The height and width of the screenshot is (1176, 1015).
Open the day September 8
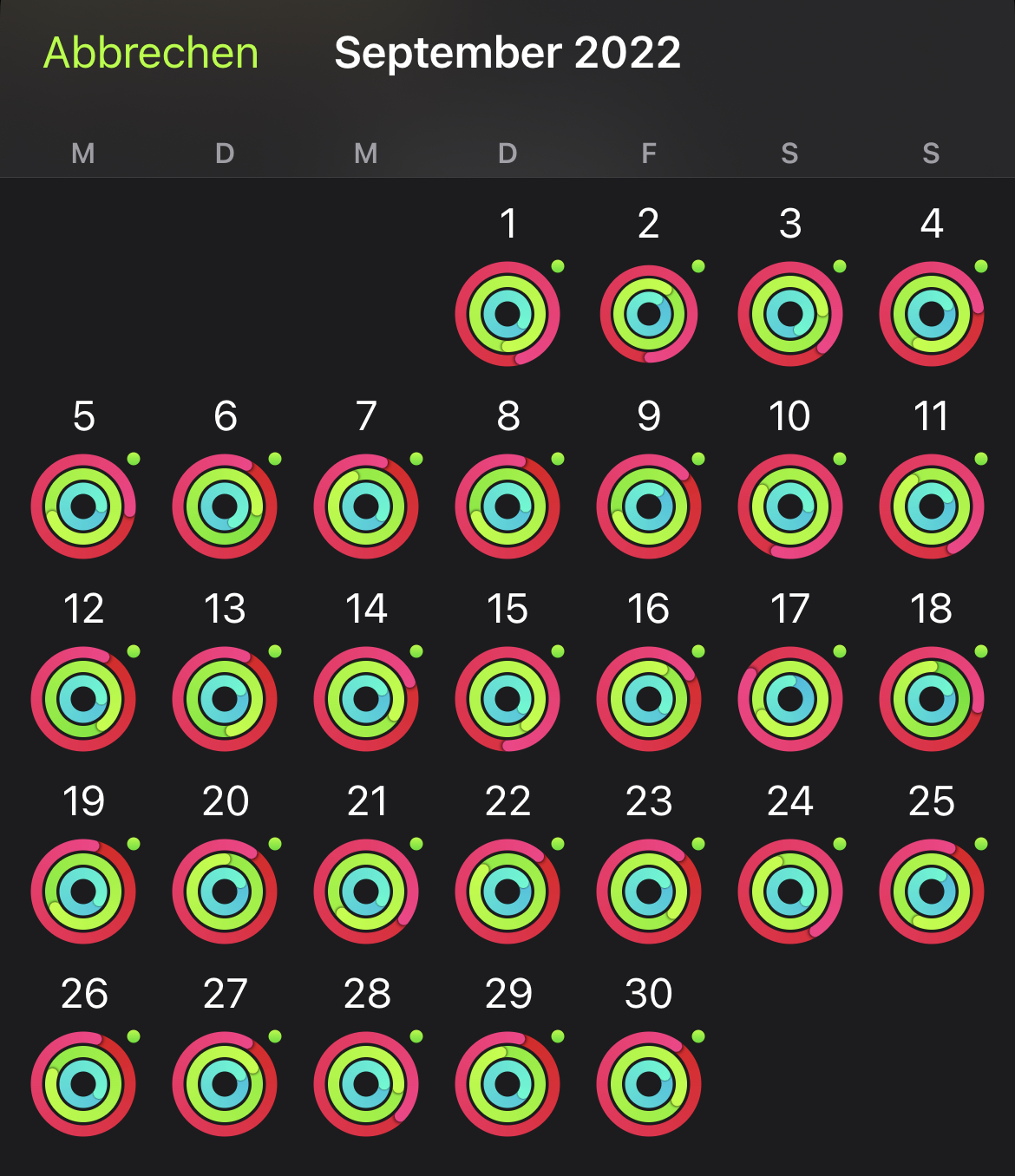click(507, 506)
